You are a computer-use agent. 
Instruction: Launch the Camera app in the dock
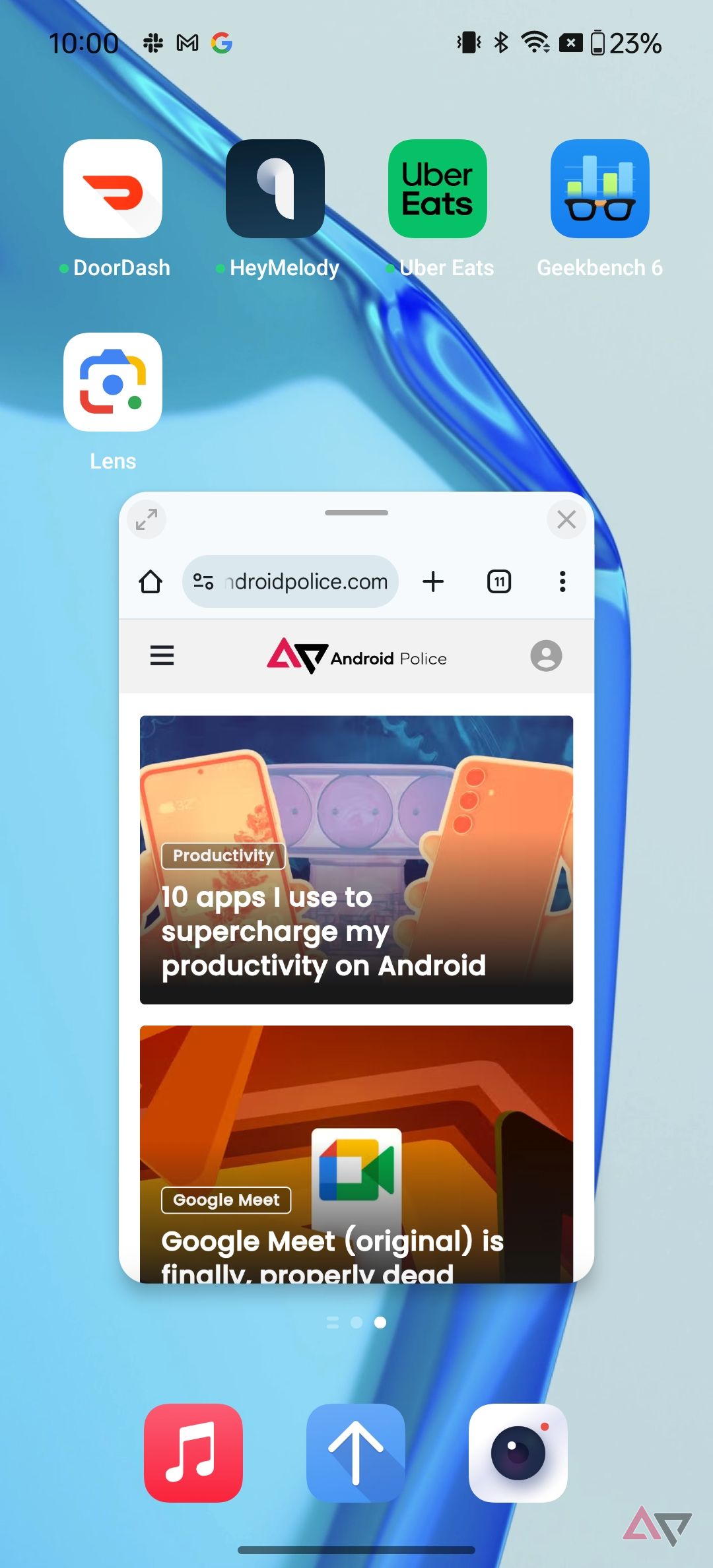(518, 1453)
